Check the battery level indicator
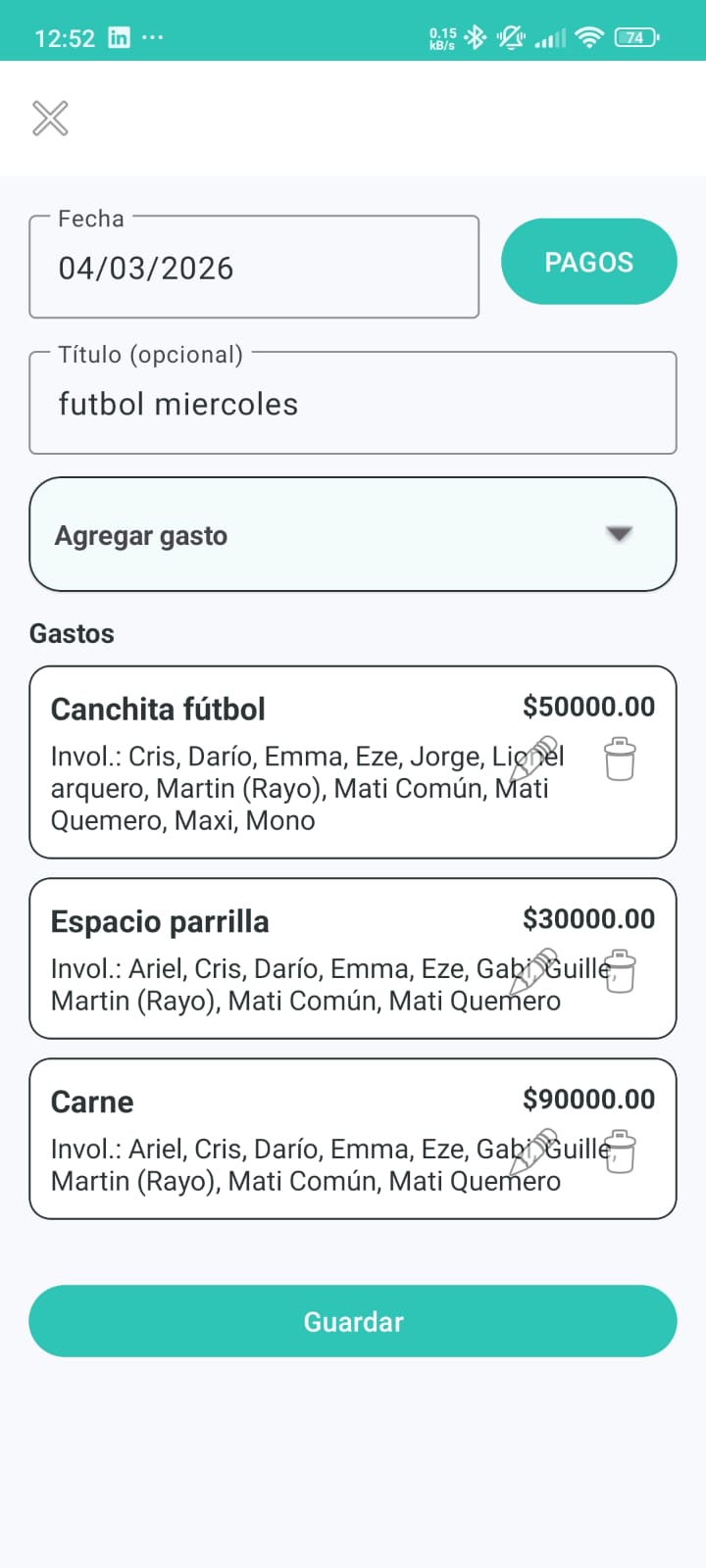The height and width of the screenshot is (1568, 706). 633,37
